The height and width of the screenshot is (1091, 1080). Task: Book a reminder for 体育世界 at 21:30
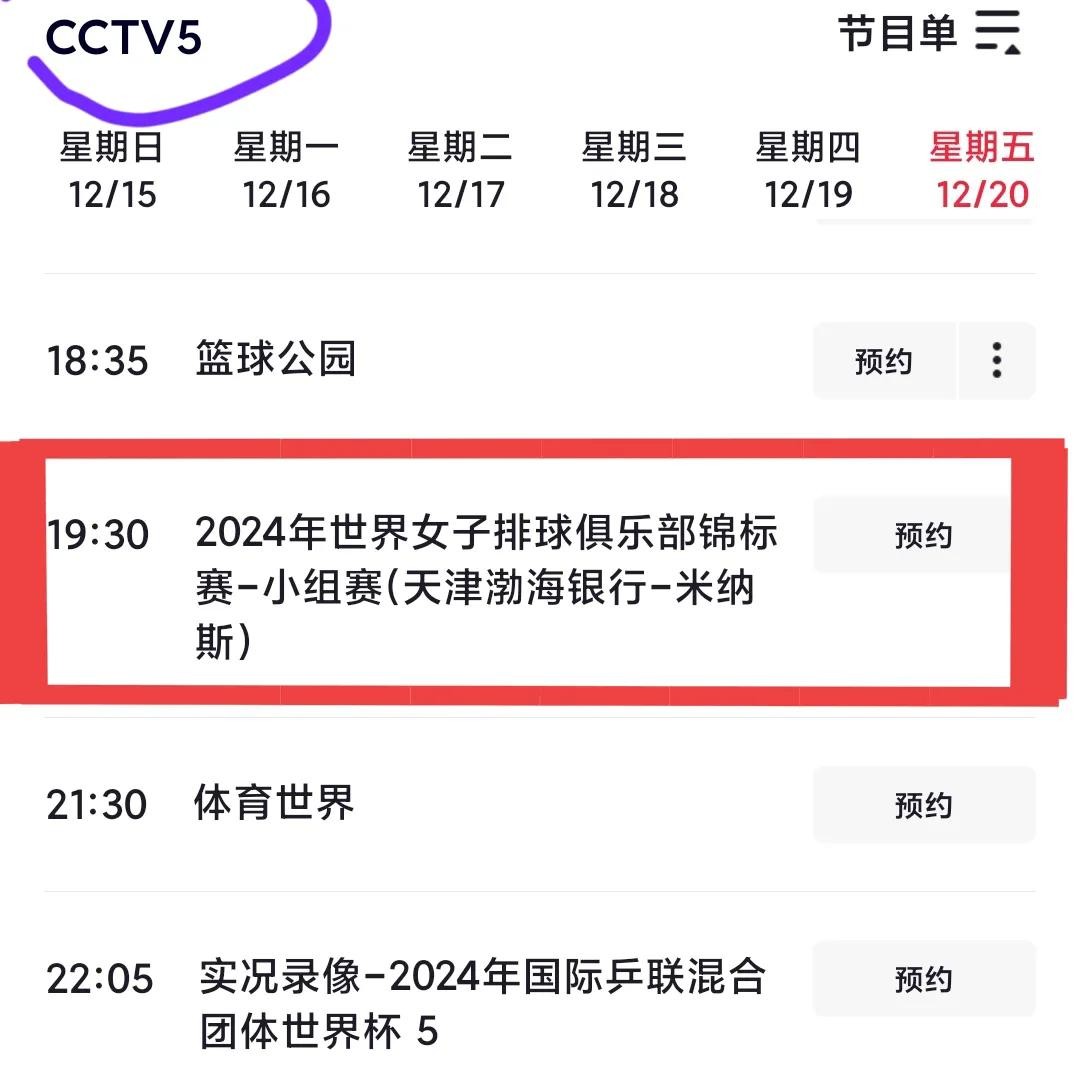(x=922, y=805)
